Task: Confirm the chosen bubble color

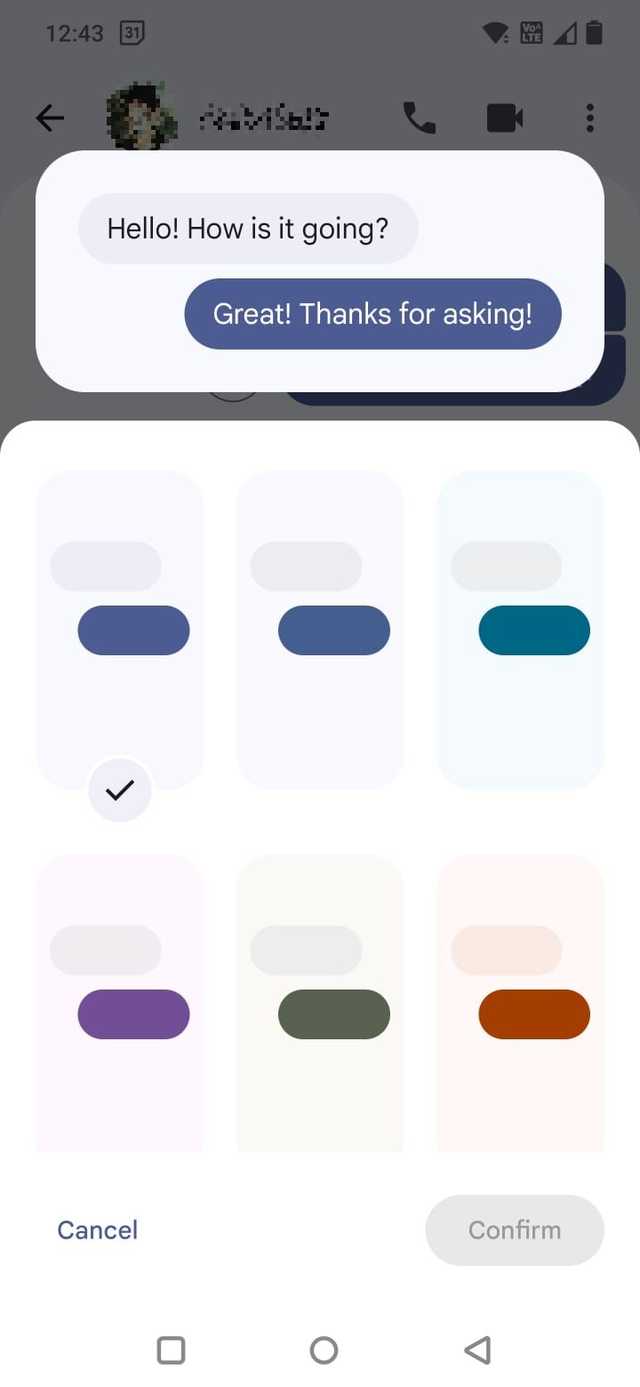Action: pos(514,1230)
